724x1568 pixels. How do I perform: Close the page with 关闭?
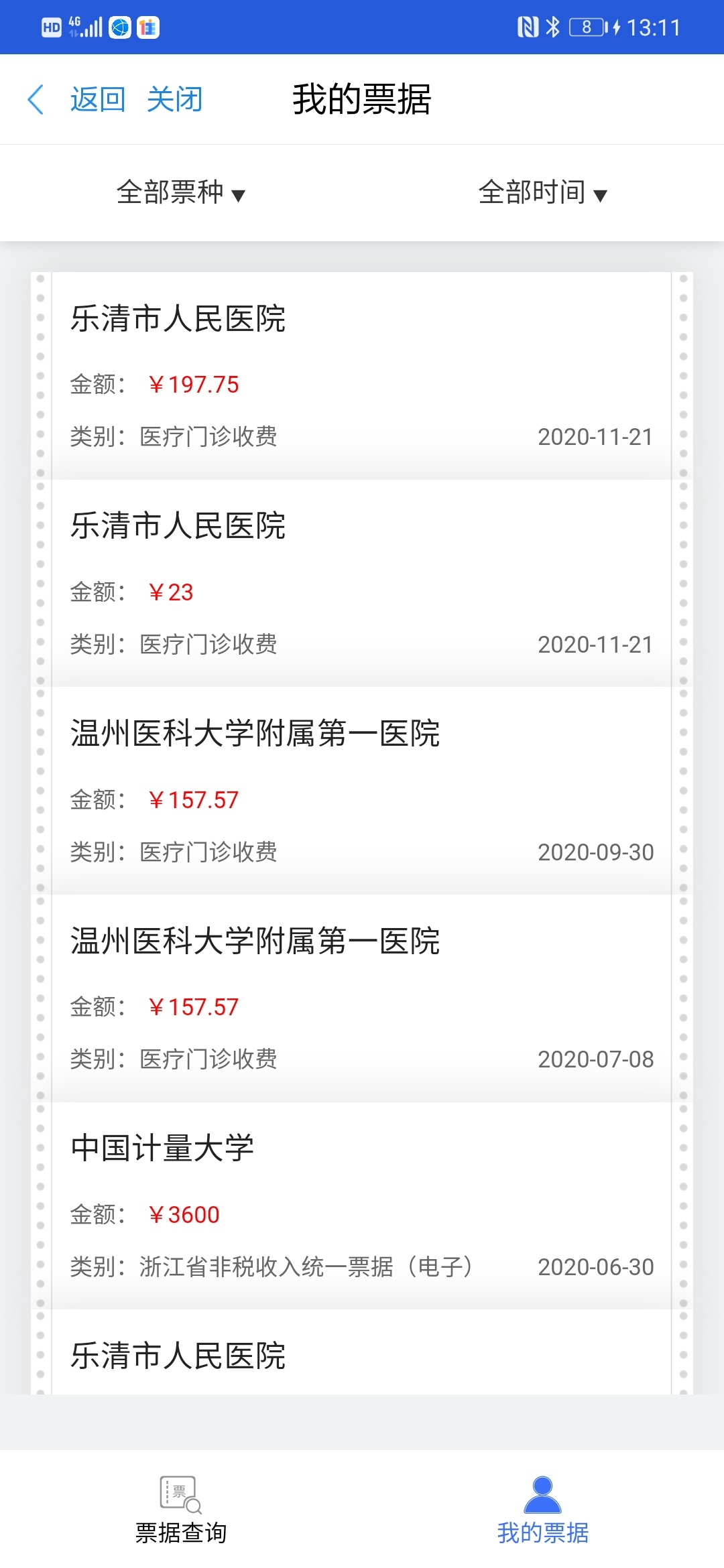(x=174, y=100)
